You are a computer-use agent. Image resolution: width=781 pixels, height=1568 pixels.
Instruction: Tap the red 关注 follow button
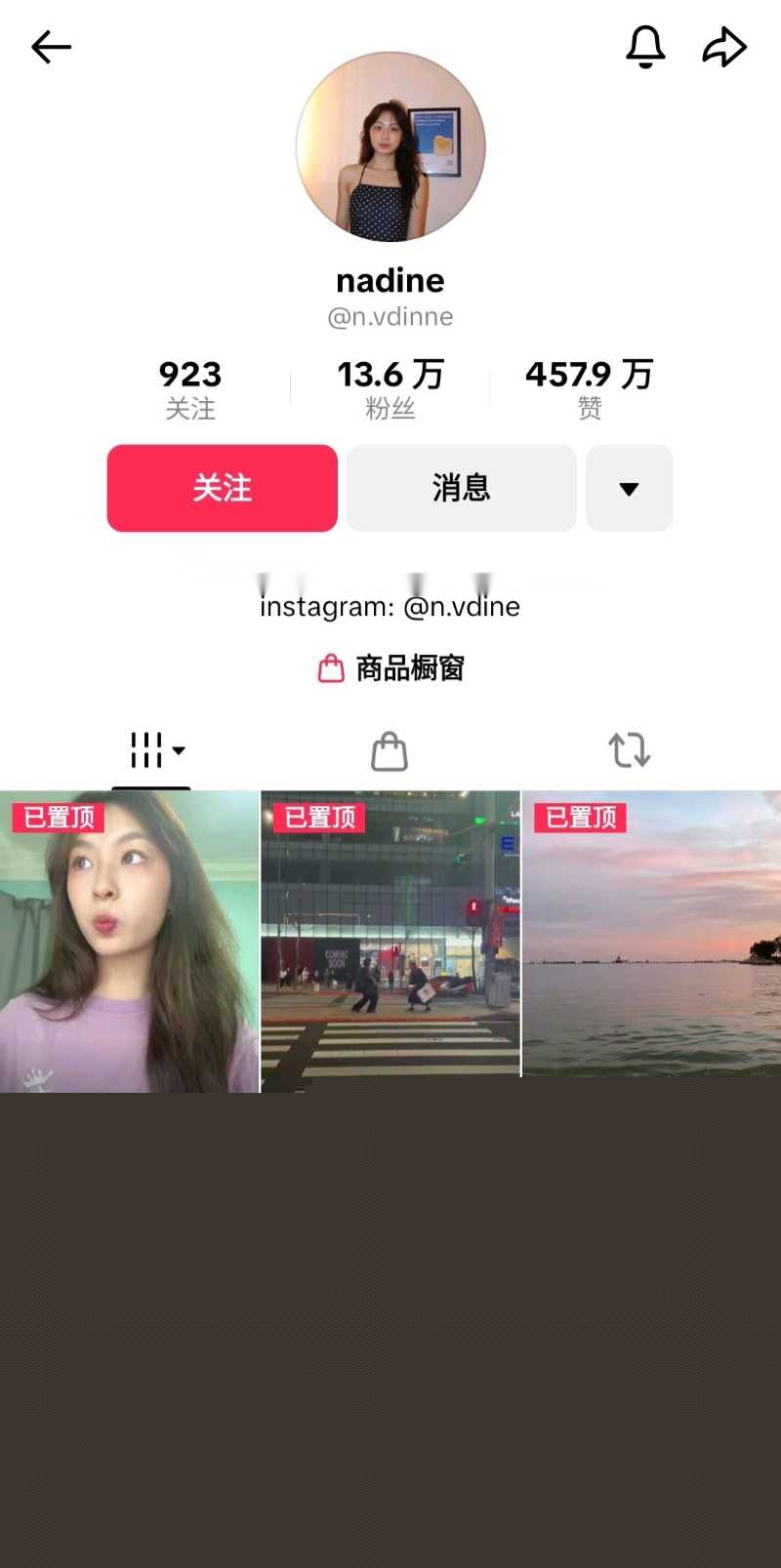(x=223, y=488)
